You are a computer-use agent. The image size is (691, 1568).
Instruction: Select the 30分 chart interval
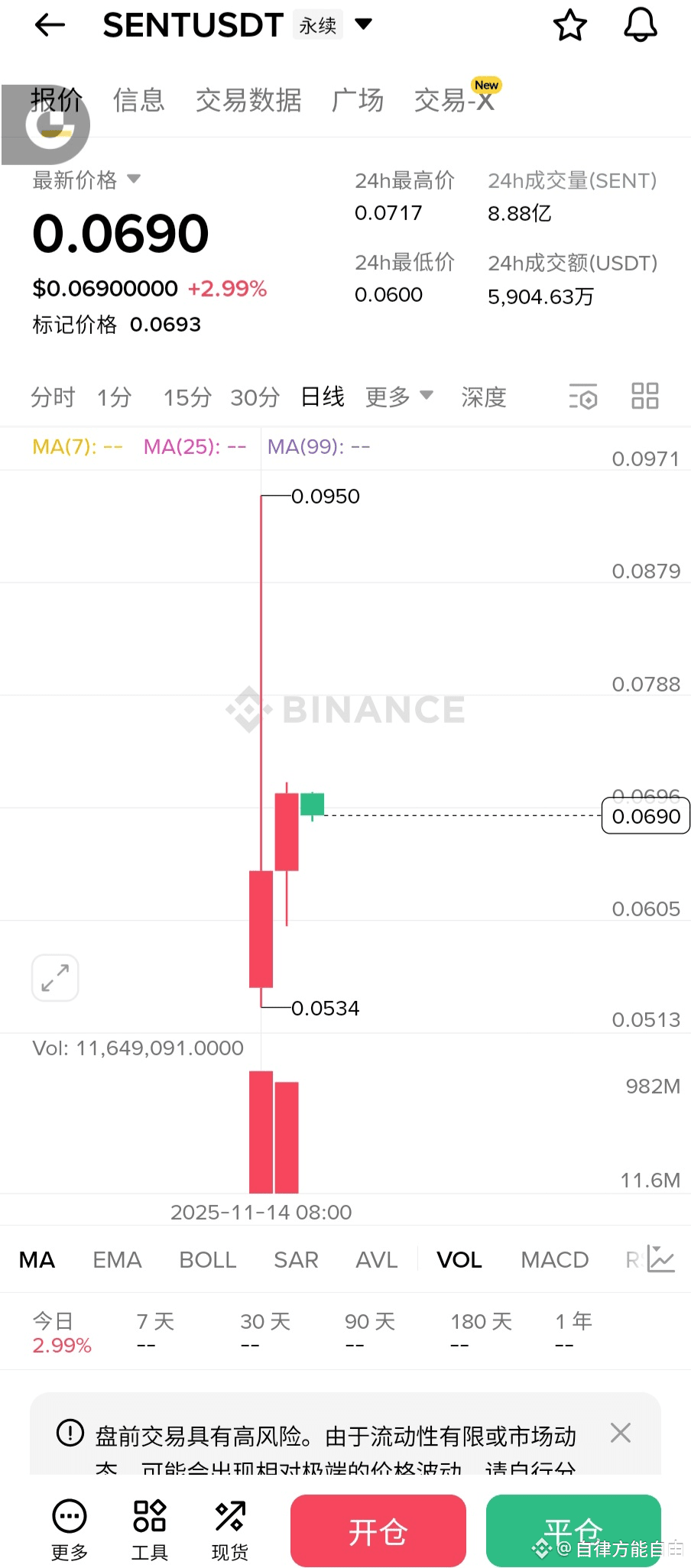coord(255,397)
